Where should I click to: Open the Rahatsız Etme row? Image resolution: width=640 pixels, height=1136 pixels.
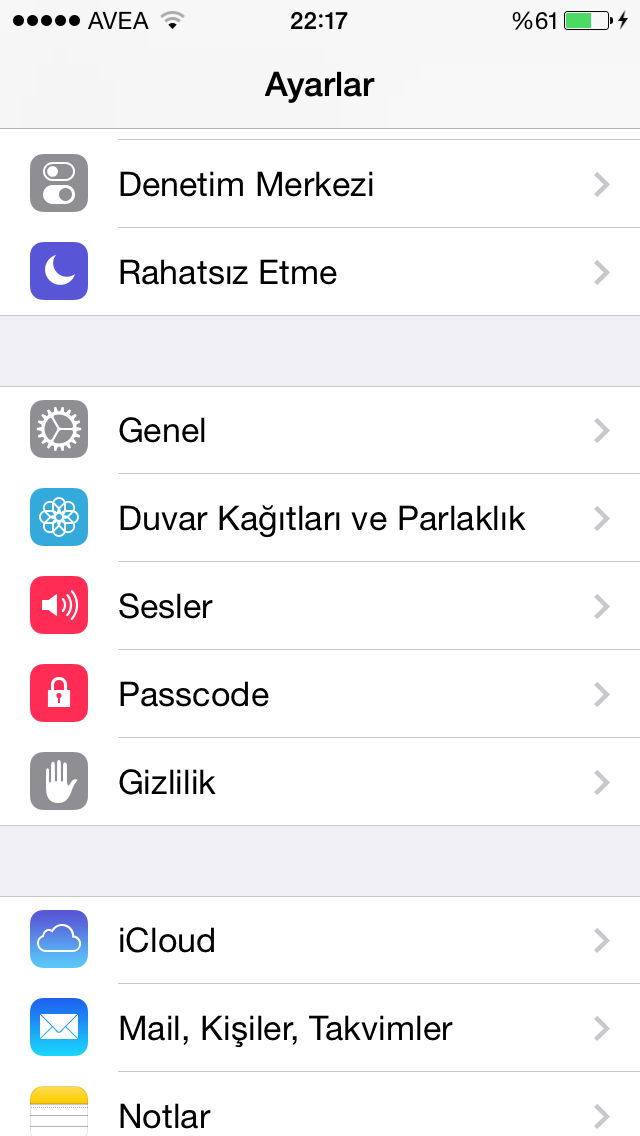pyautogui.click(x=320, y=272)
